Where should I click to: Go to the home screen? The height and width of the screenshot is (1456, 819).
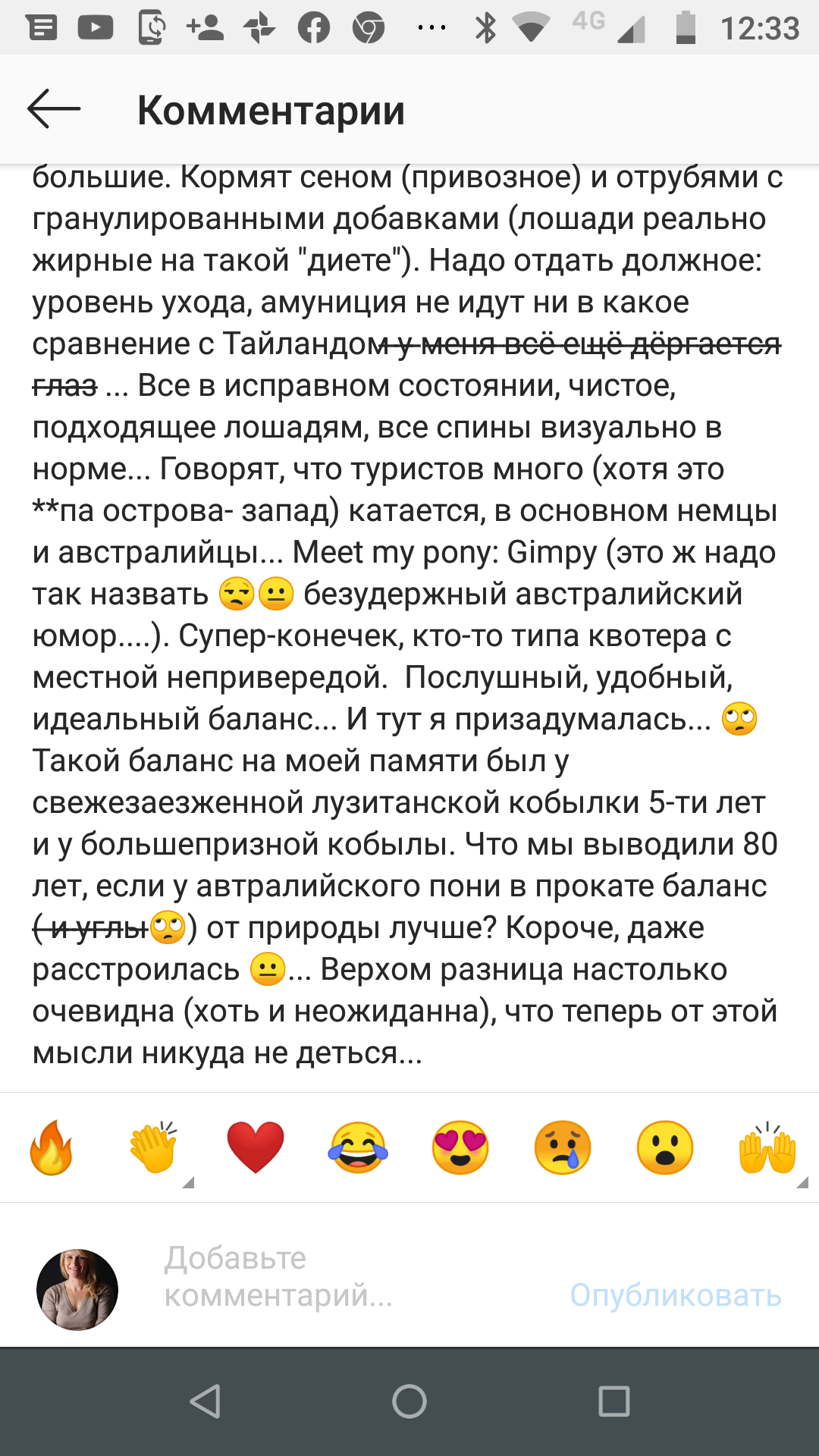(x=409, y=1401)
